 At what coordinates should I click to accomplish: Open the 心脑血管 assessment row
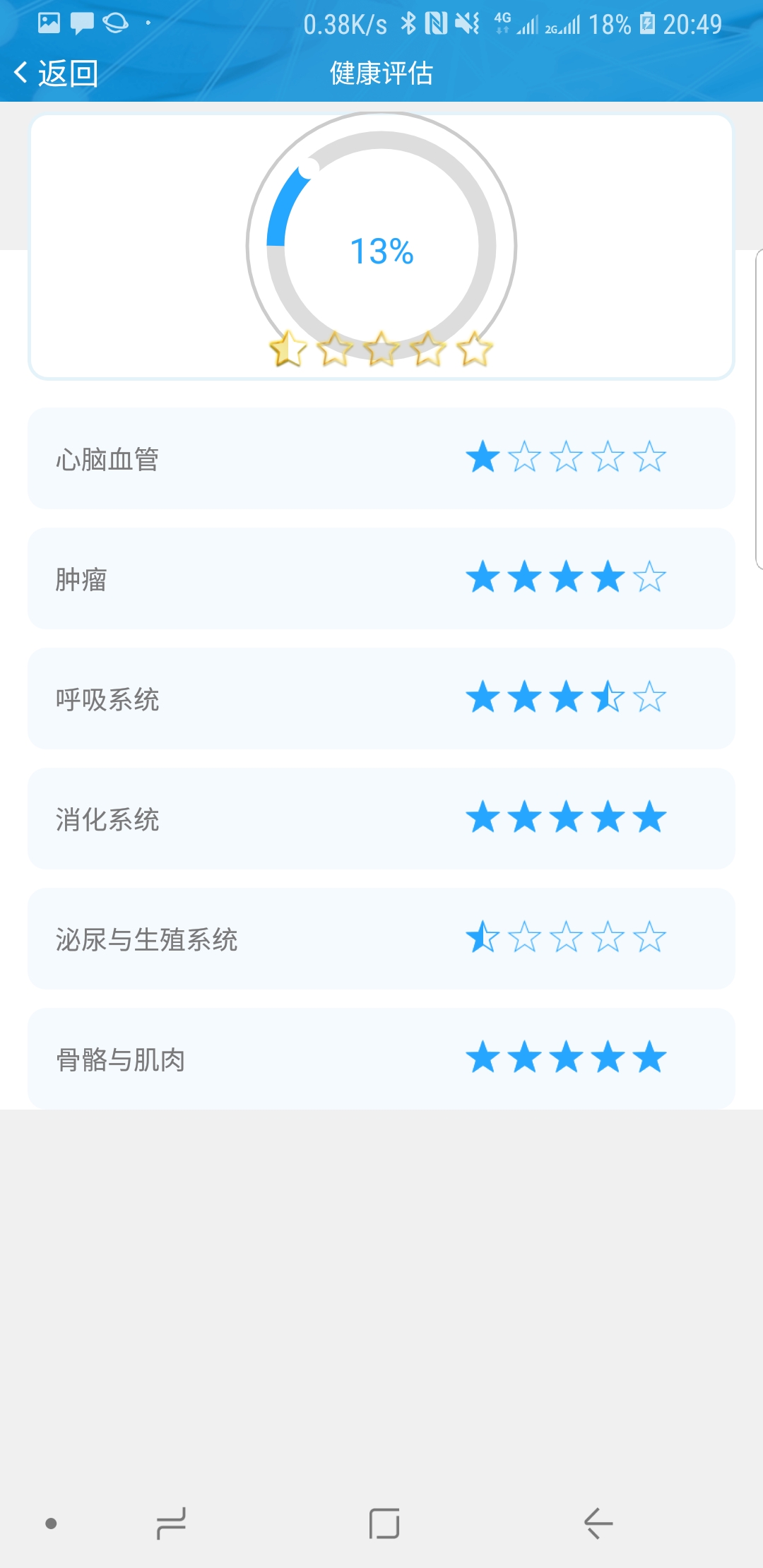click(x=381, y=458)
